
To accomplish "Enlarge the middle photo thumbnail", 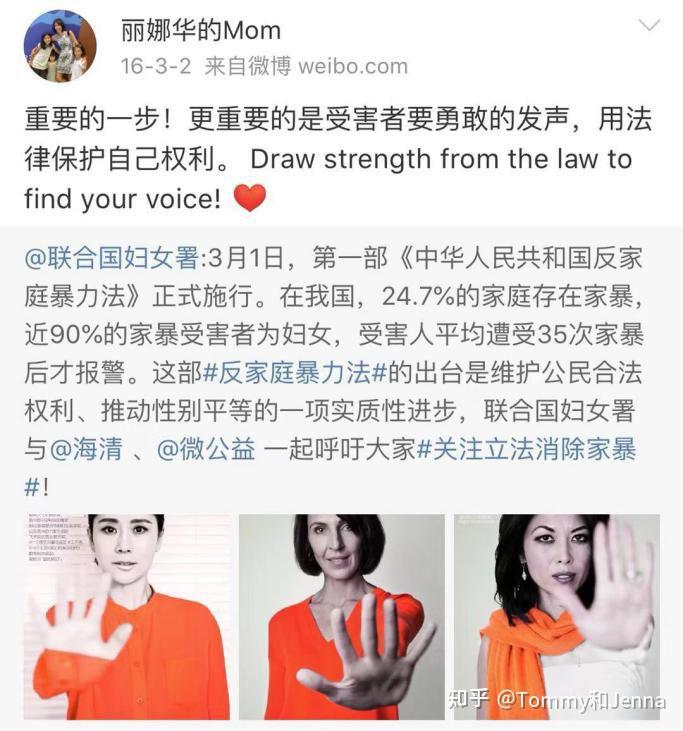I will 340,616.
